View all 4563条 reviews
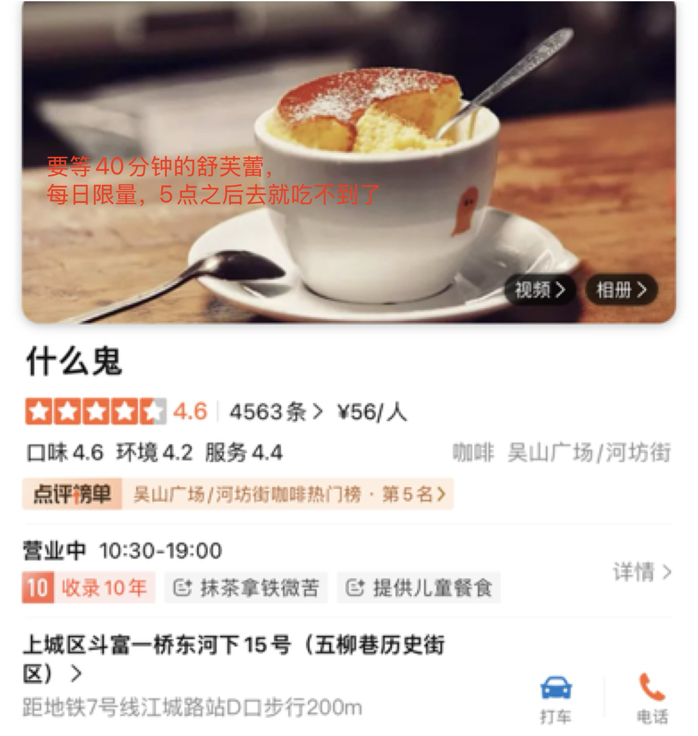 pyautogui.click(x=276, y=412)
